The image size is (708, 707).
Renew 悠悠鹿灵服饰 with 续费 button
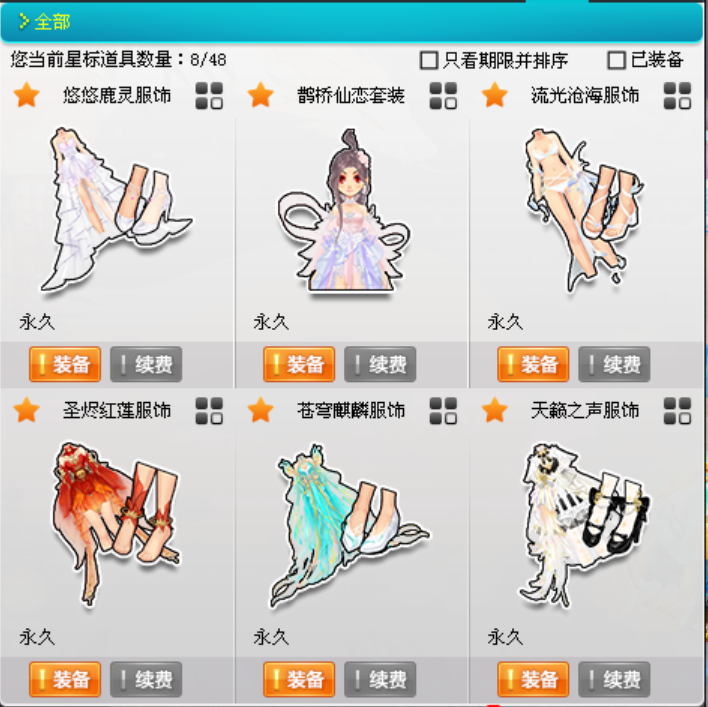(146, 365)
